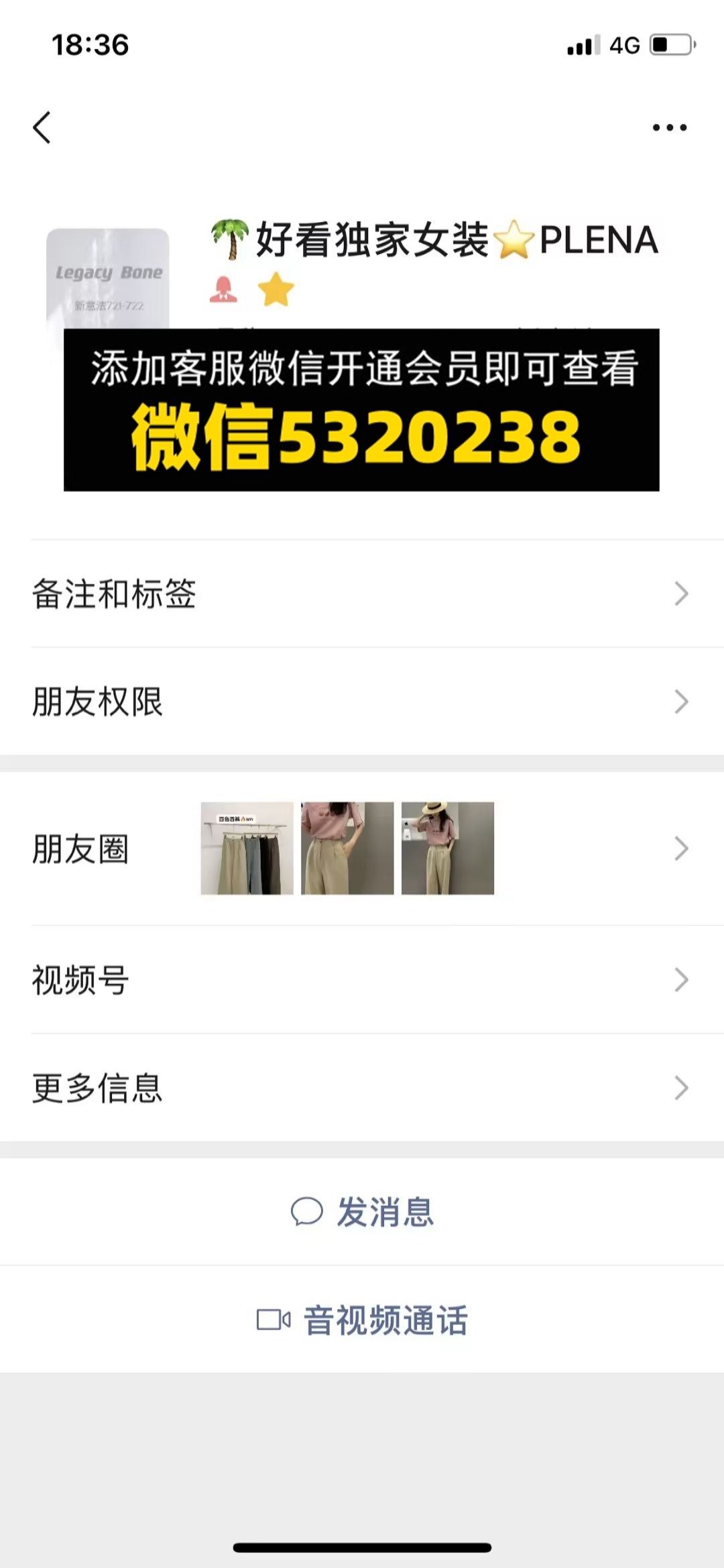Start 音视频通话 with this contact
The image size is (724, 1568).
pyautogui.click(x=363, y=1320)
